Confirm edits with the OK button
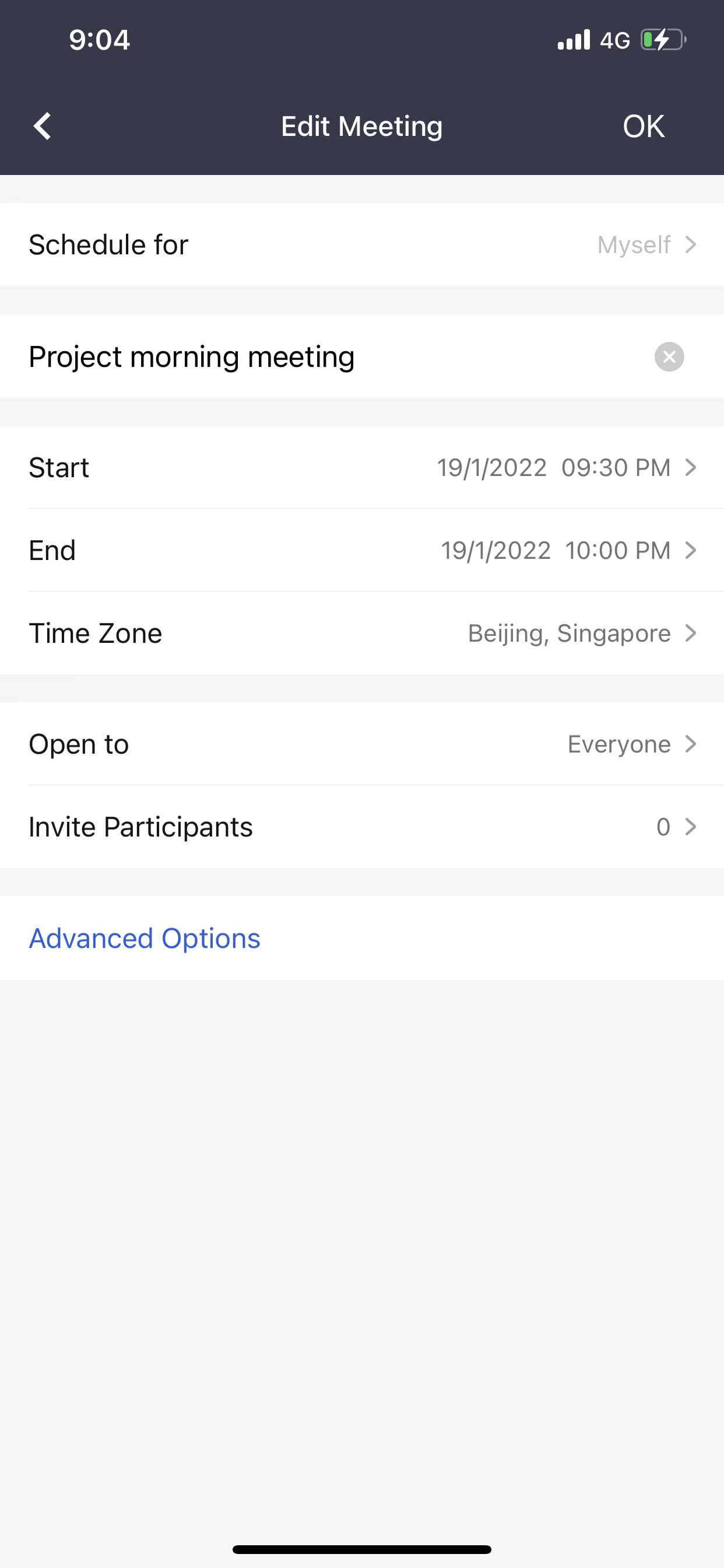The image size is (724, 1568). (x=643, y=127)
